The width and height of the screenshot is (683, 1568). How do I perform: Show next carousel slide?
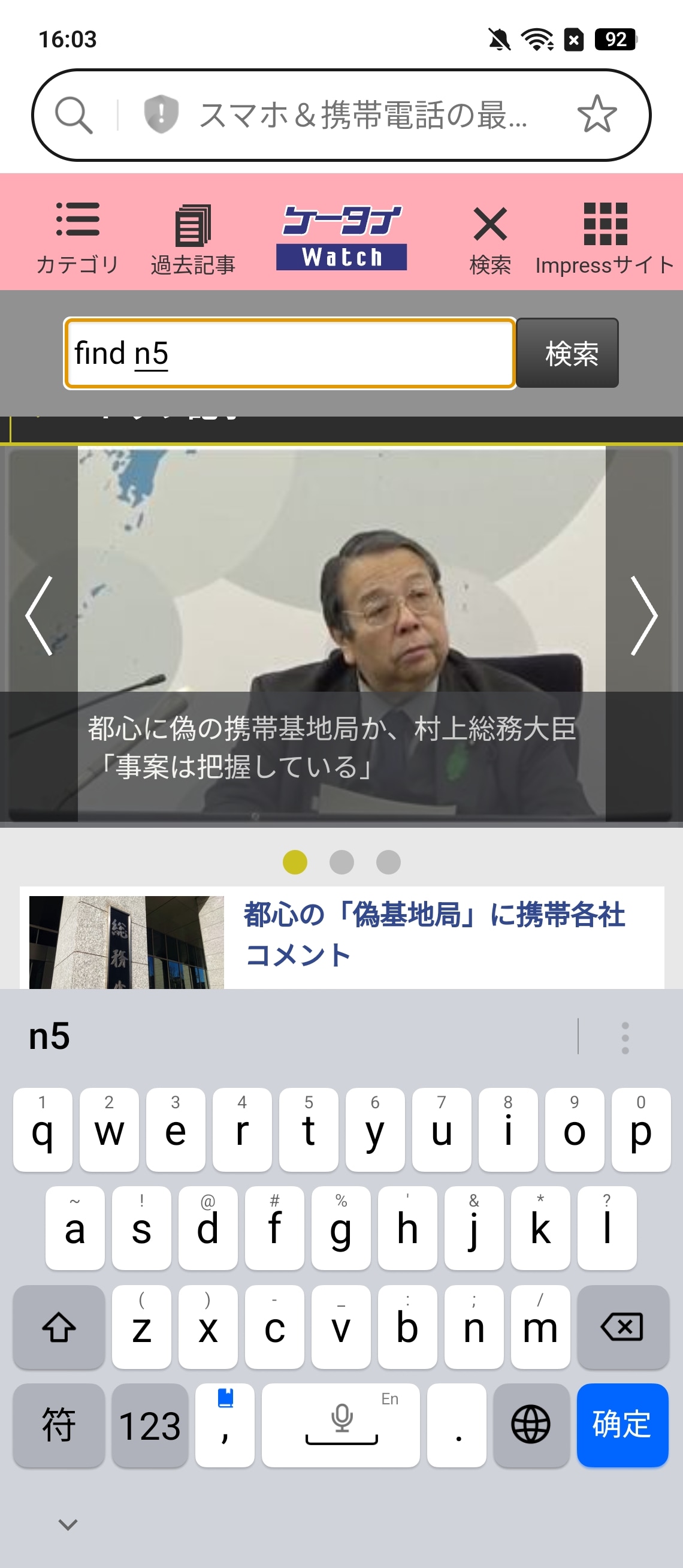point(643,616)
